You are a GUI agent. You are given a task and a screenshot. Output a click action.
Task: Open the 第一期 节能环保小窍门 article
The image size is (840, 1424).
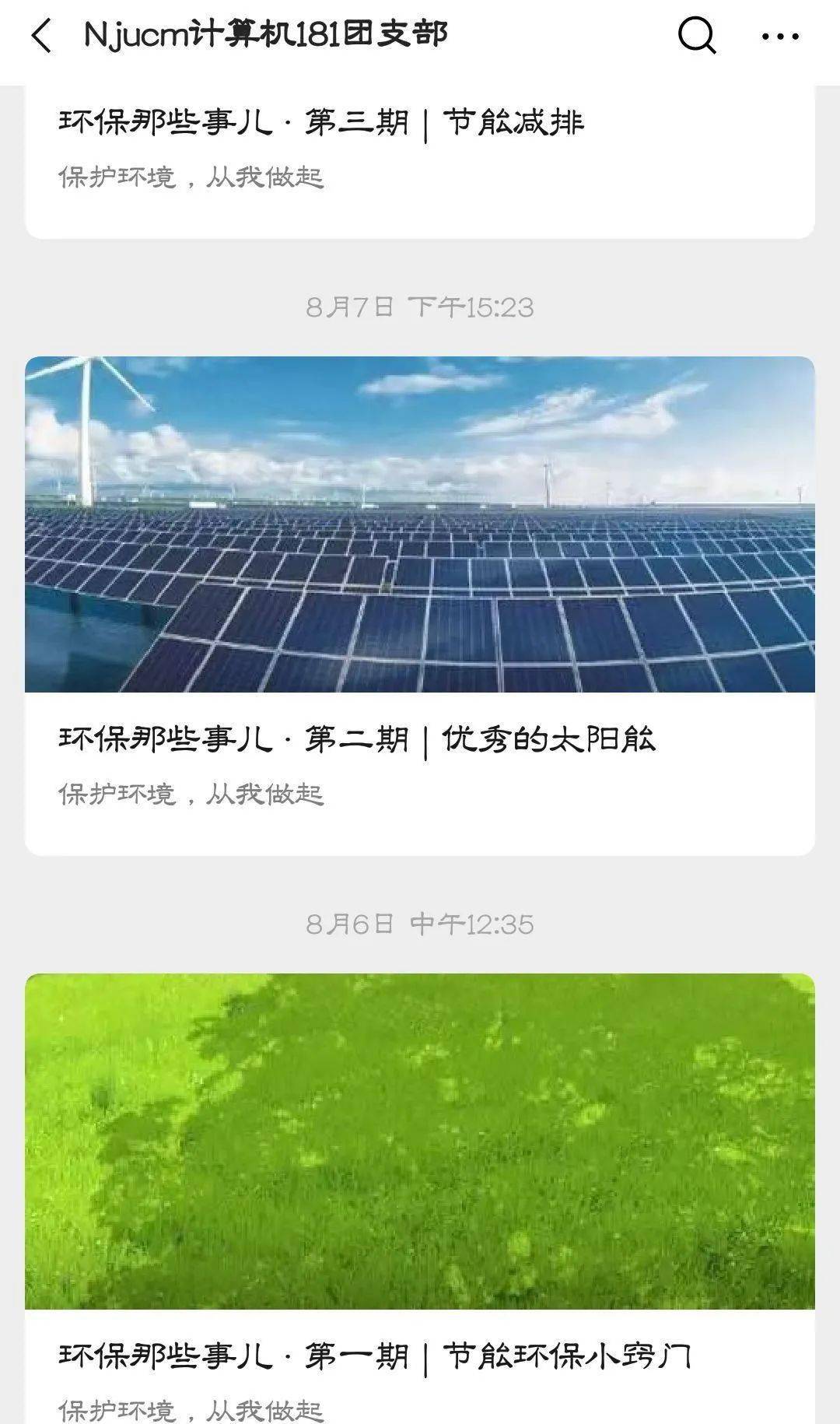coord(420,1198)
